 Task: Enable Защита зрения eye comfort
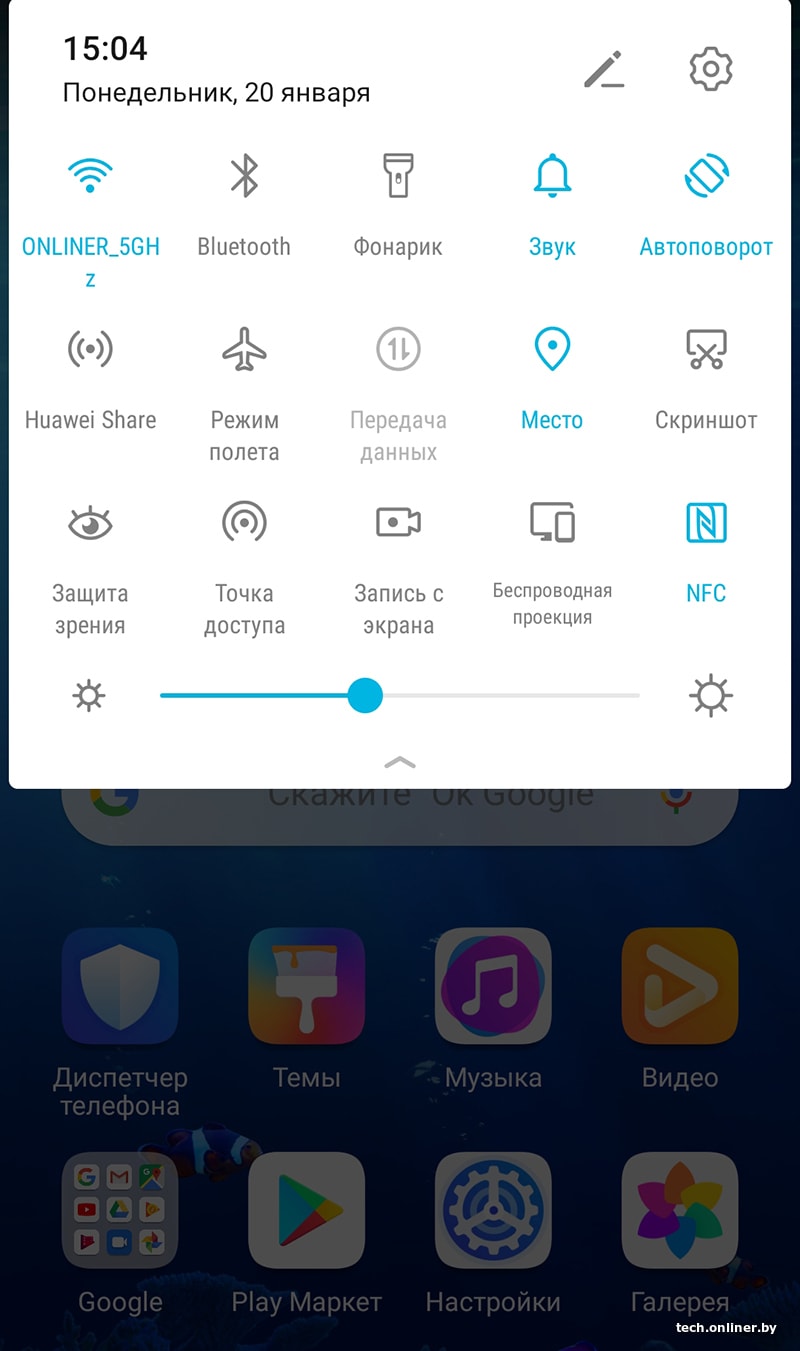pos(90,522)
